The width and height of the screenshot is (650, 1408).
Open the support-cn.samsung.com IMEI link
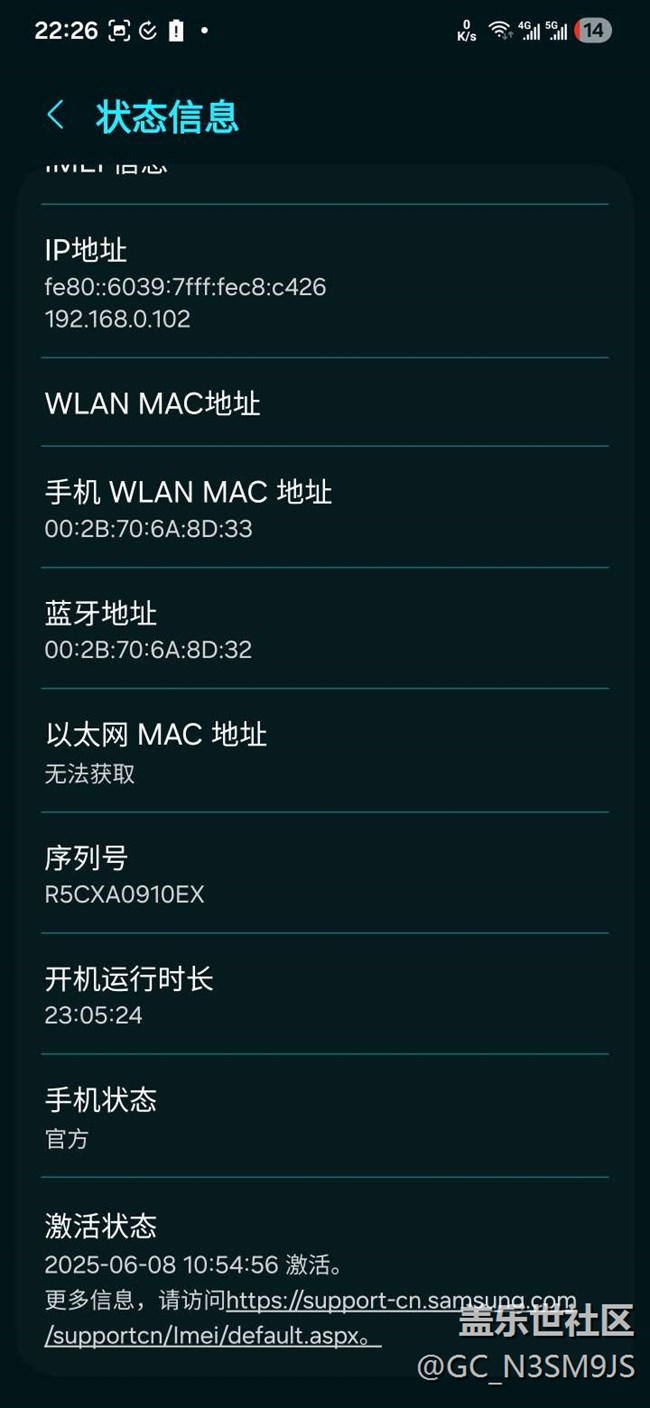[400, 1301]
